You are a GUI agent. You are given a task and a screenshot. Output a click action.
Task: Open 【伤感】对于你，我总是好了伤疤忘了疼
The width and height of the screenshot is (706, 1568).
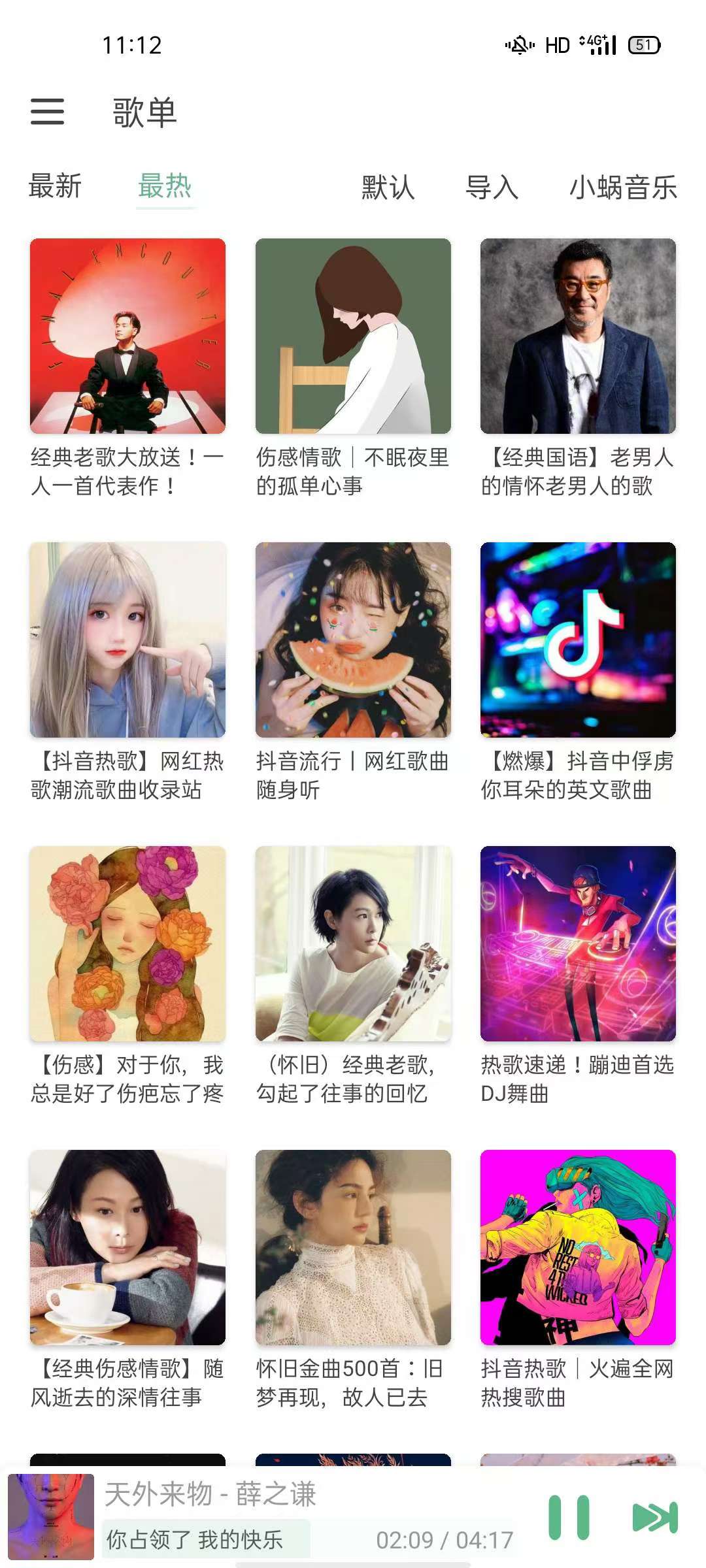[x=128, y=944]
